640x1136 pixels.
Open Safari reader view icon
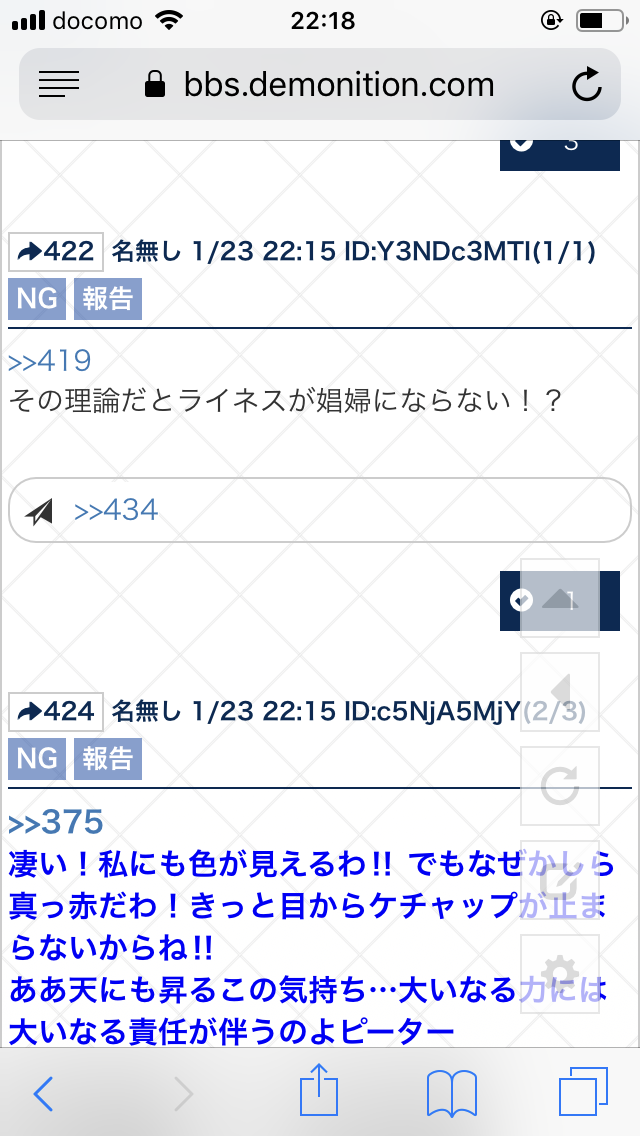(x=59, y=85)
